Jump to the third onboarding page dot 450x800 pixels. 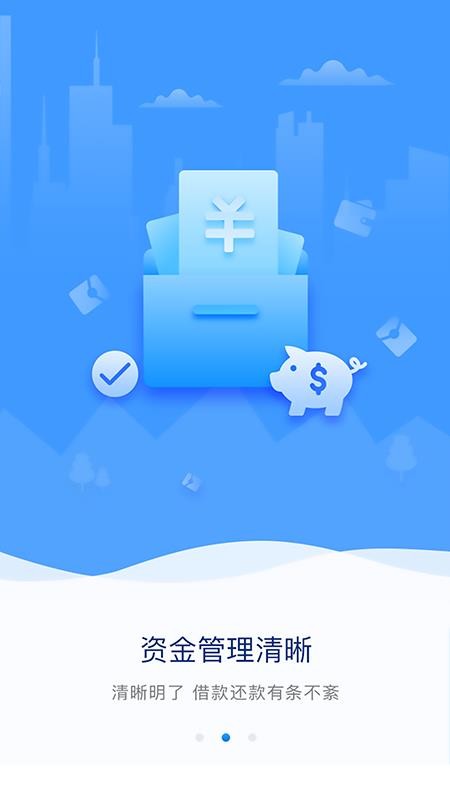252,737
